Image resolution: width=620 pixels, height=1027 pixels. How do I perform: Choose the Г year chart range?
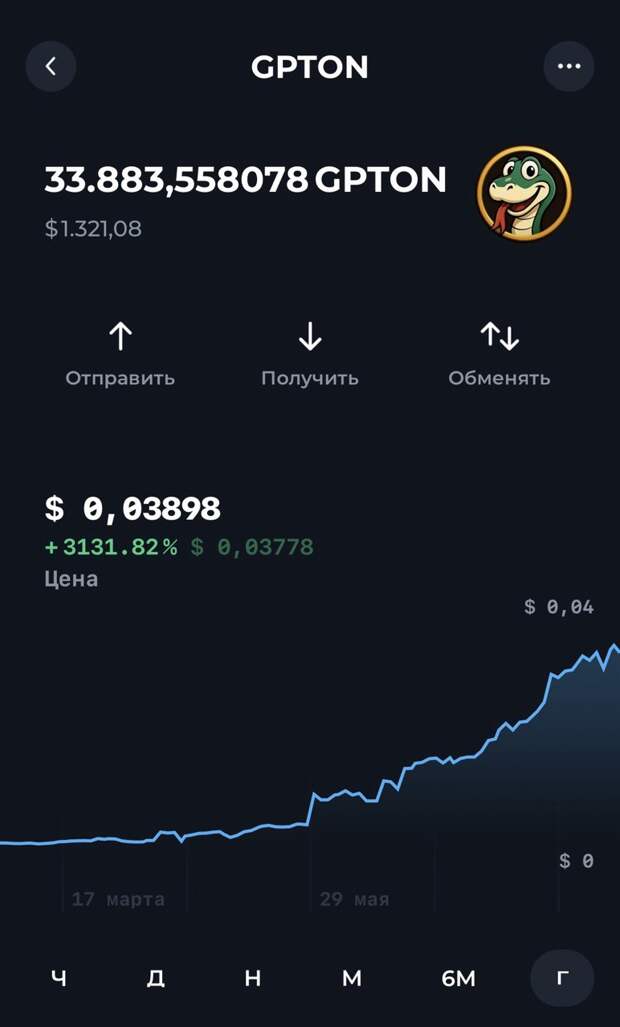tap(562, 978)
